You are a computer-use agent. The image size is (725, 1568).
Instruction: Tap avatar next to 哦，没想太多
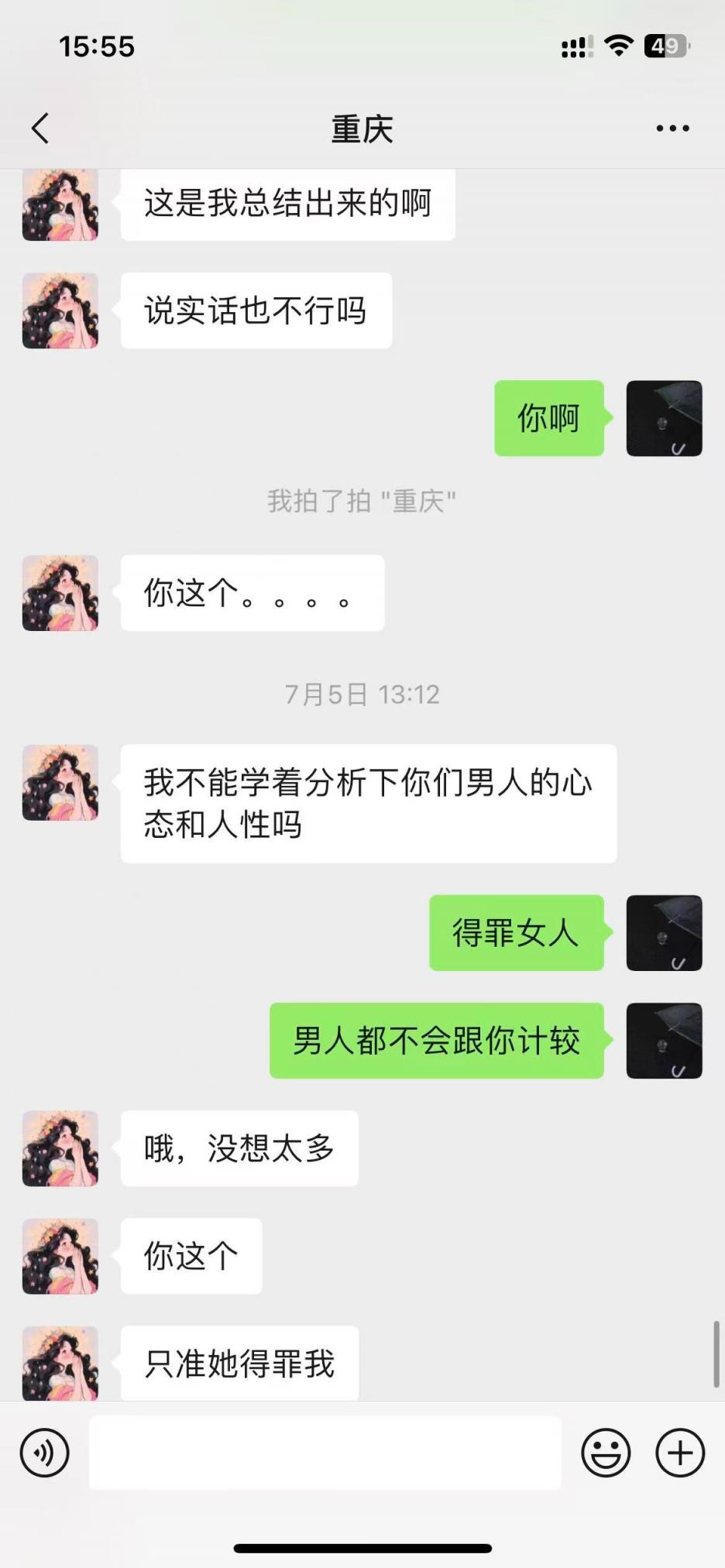60,1148
